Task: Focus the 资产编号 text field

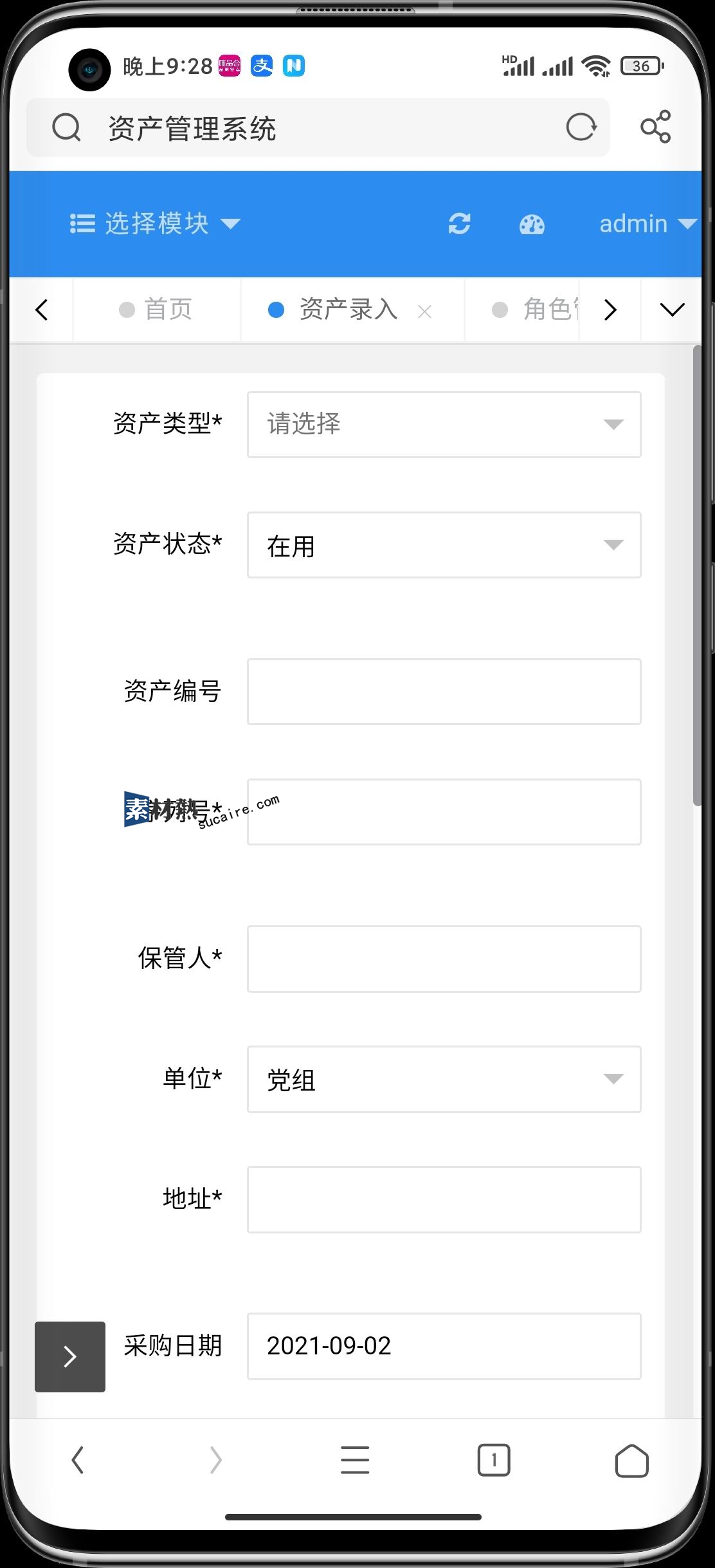Action: point(444,692)
